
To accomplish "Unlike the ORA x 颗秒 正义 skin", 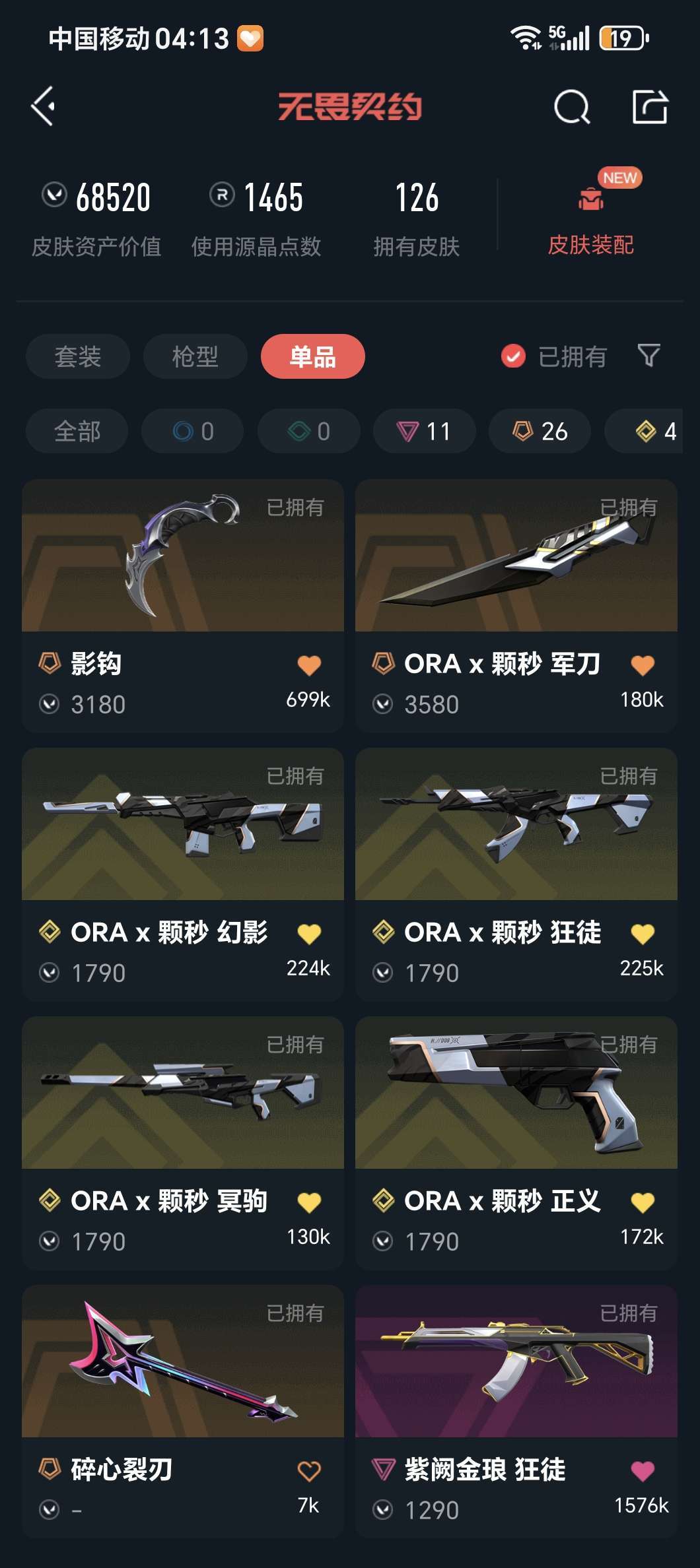I will 643,1202.
